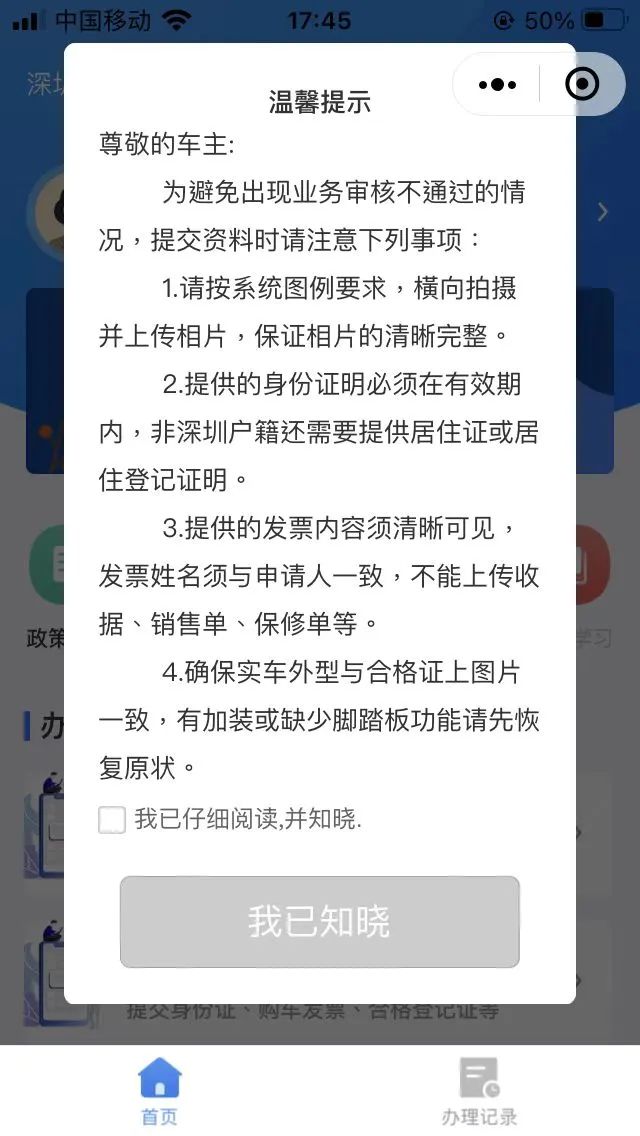The image size is (640, 1136).
Task: Switch to the 办理记录 tab
Action: [x=479, y=1091]
